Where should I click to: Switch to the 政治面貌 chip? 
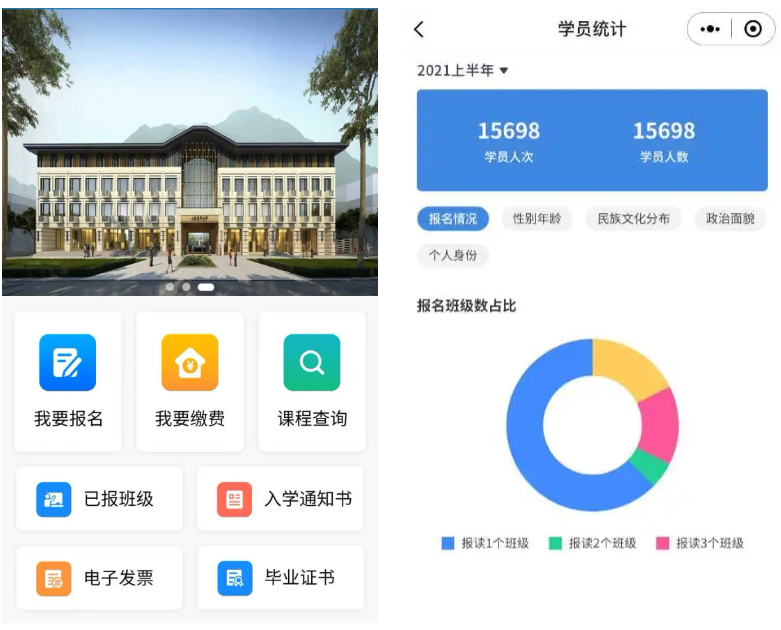pyautogui.click(x=729, y=219)
